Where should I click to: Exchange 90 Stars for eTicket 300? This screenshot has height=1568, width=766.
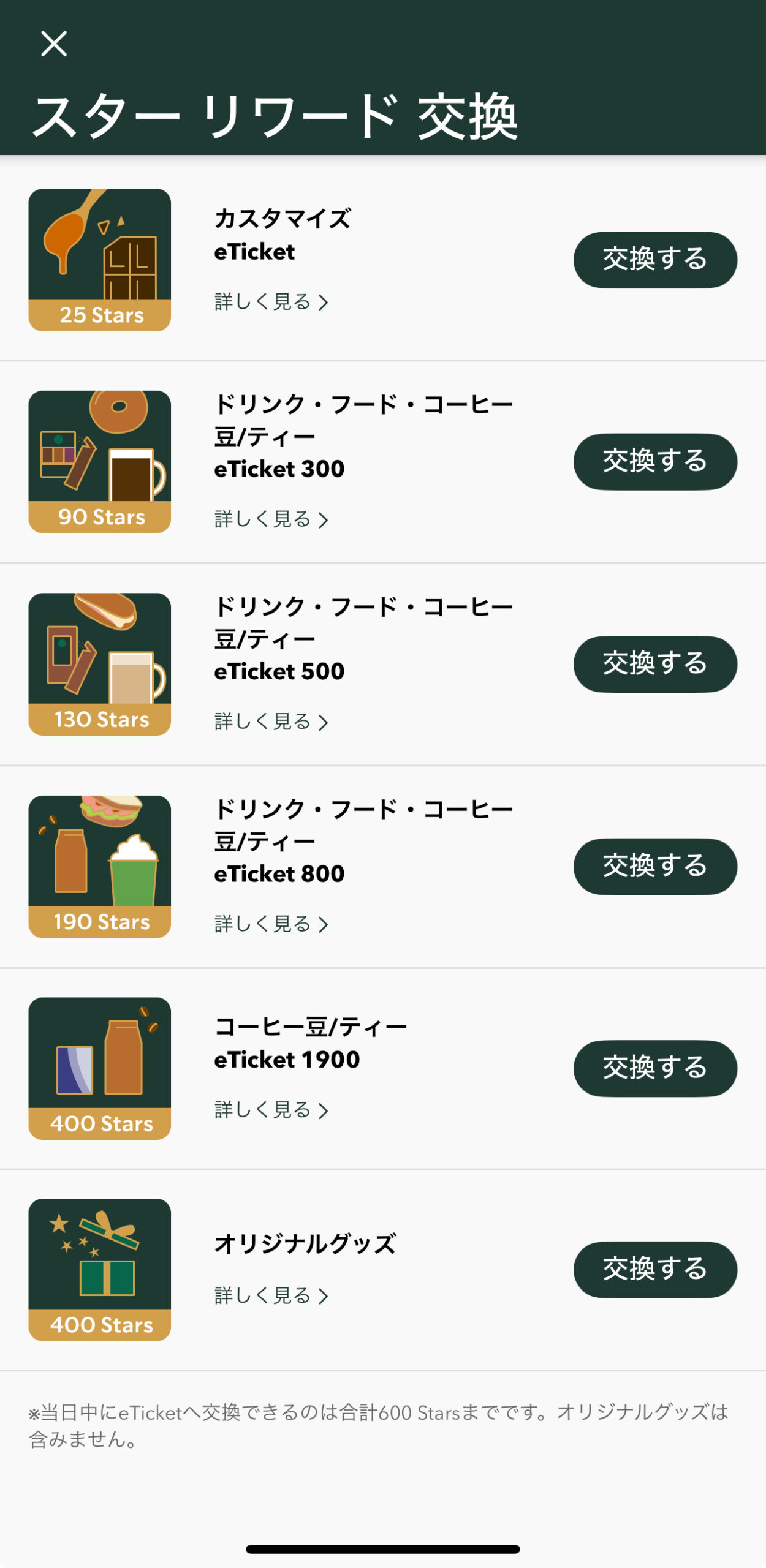(655, 462)
